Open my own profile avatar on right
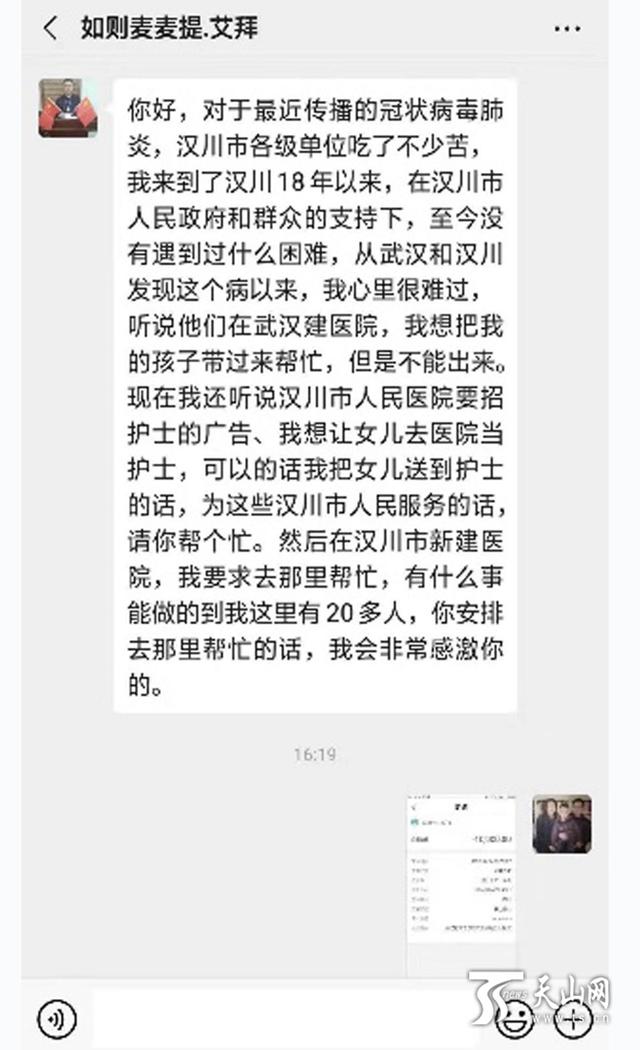This screenshot has width=640, height=1050. coord(561,823)
